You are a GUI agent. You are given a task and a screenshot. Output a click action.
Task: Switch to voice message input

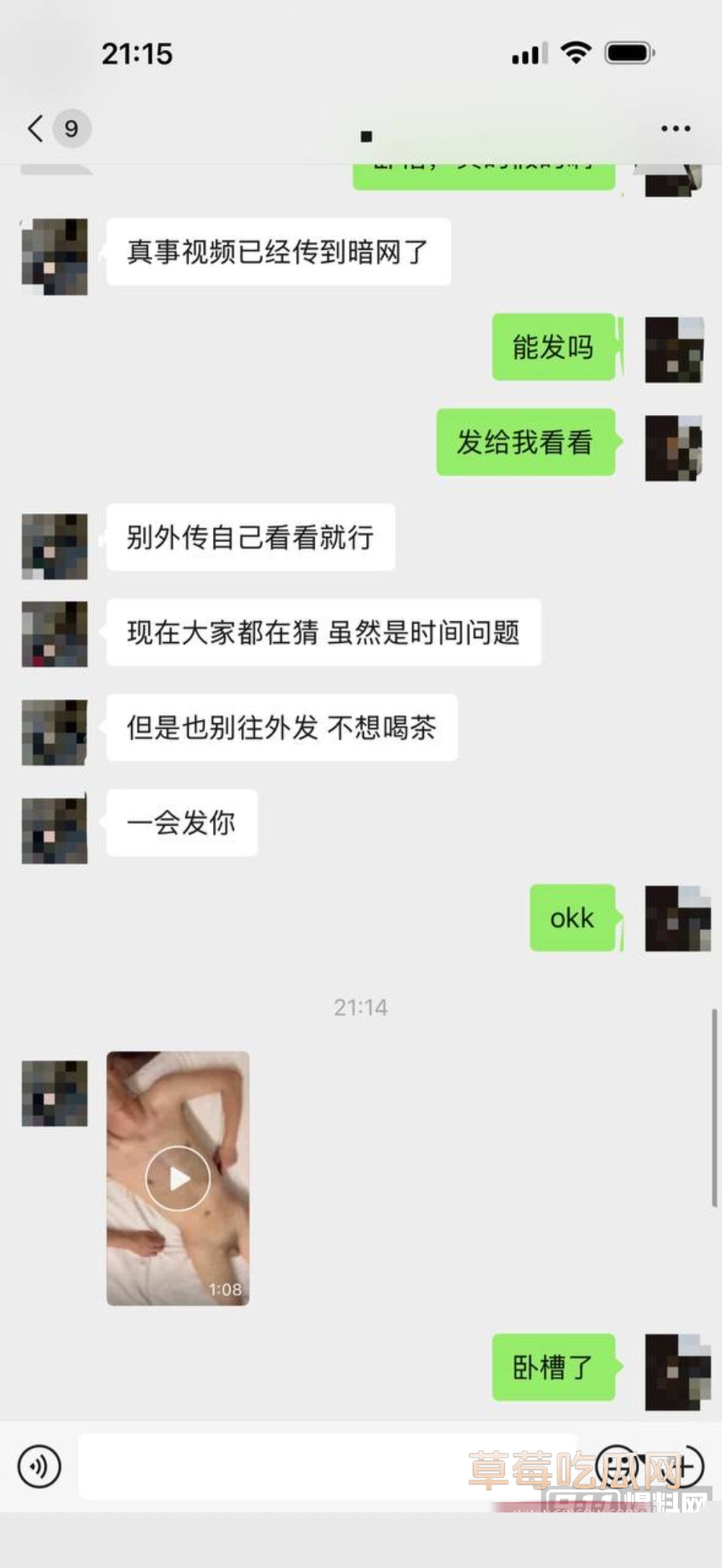[39, 1466]
